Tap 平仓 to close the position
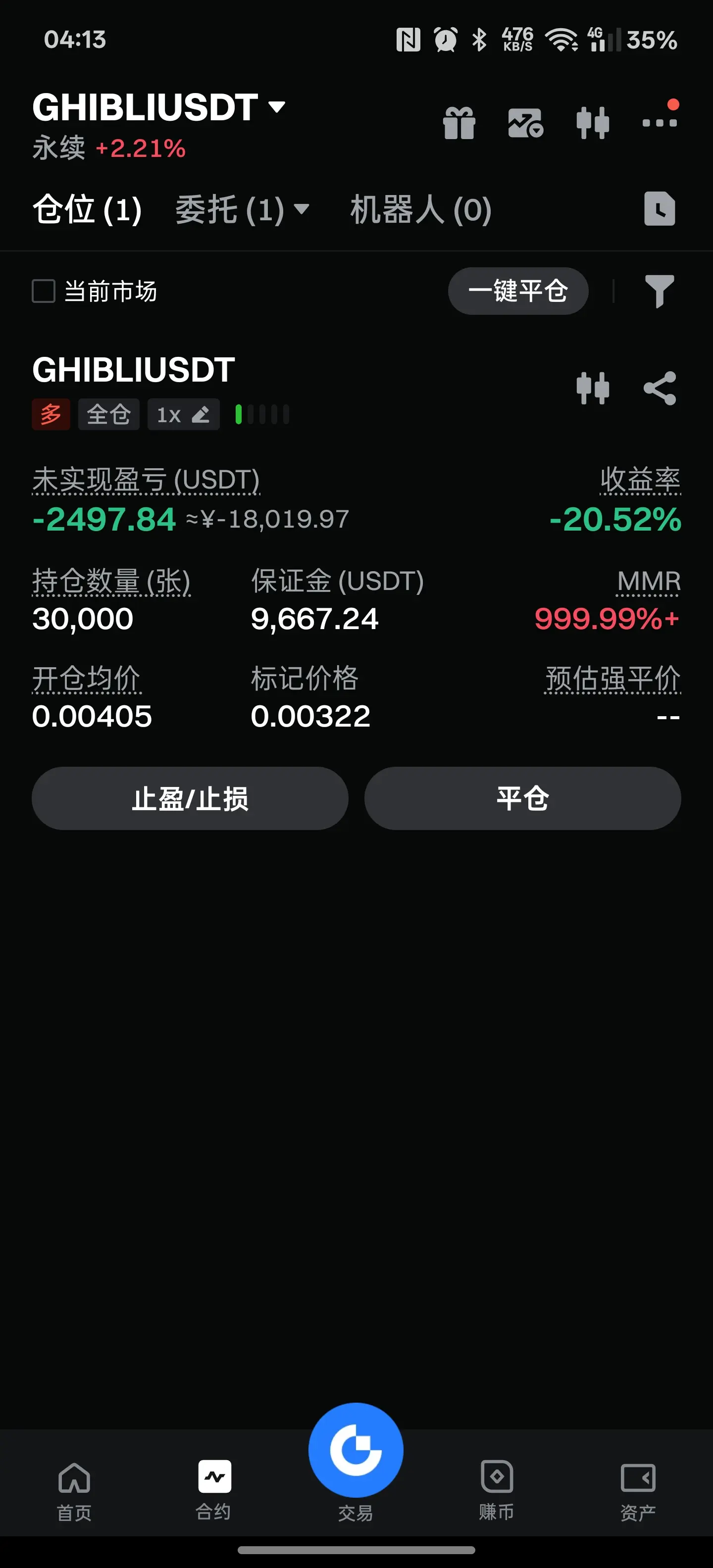Screen dimensions: 713x1568 (522, 799)
